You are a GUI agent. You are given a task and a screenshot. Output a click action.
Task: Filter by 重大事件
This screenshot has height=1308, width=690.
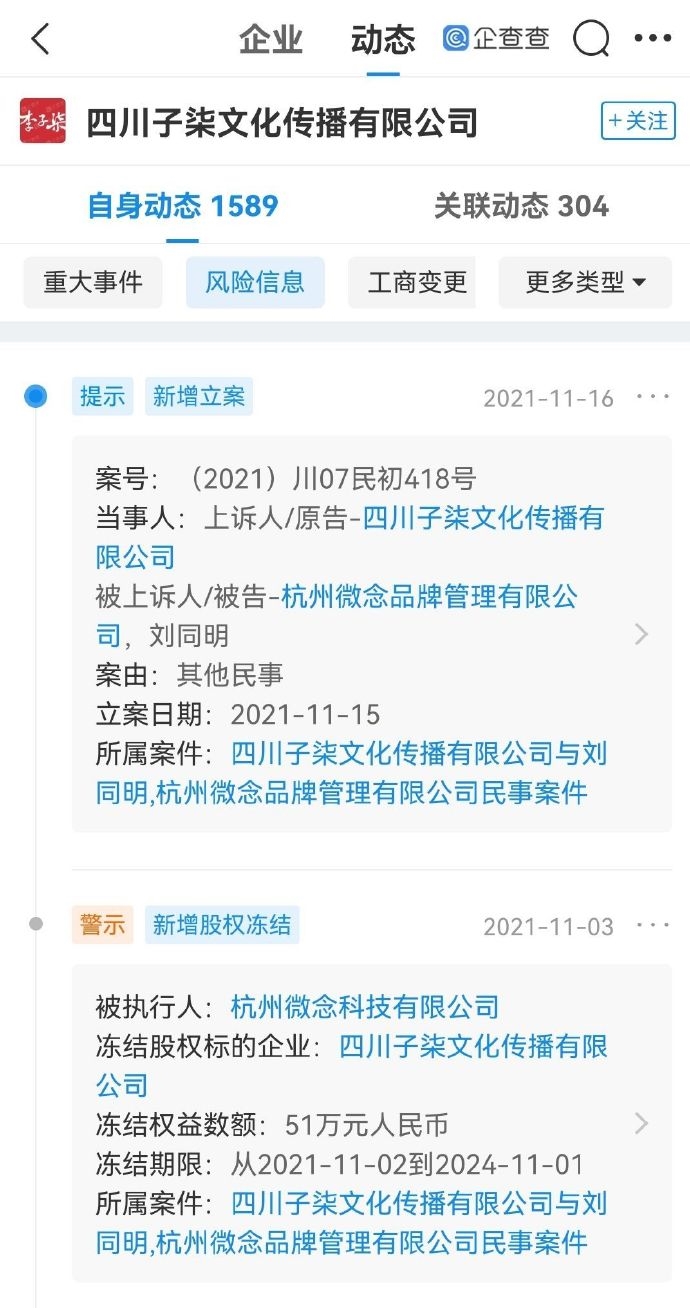(x=93, y=282)
